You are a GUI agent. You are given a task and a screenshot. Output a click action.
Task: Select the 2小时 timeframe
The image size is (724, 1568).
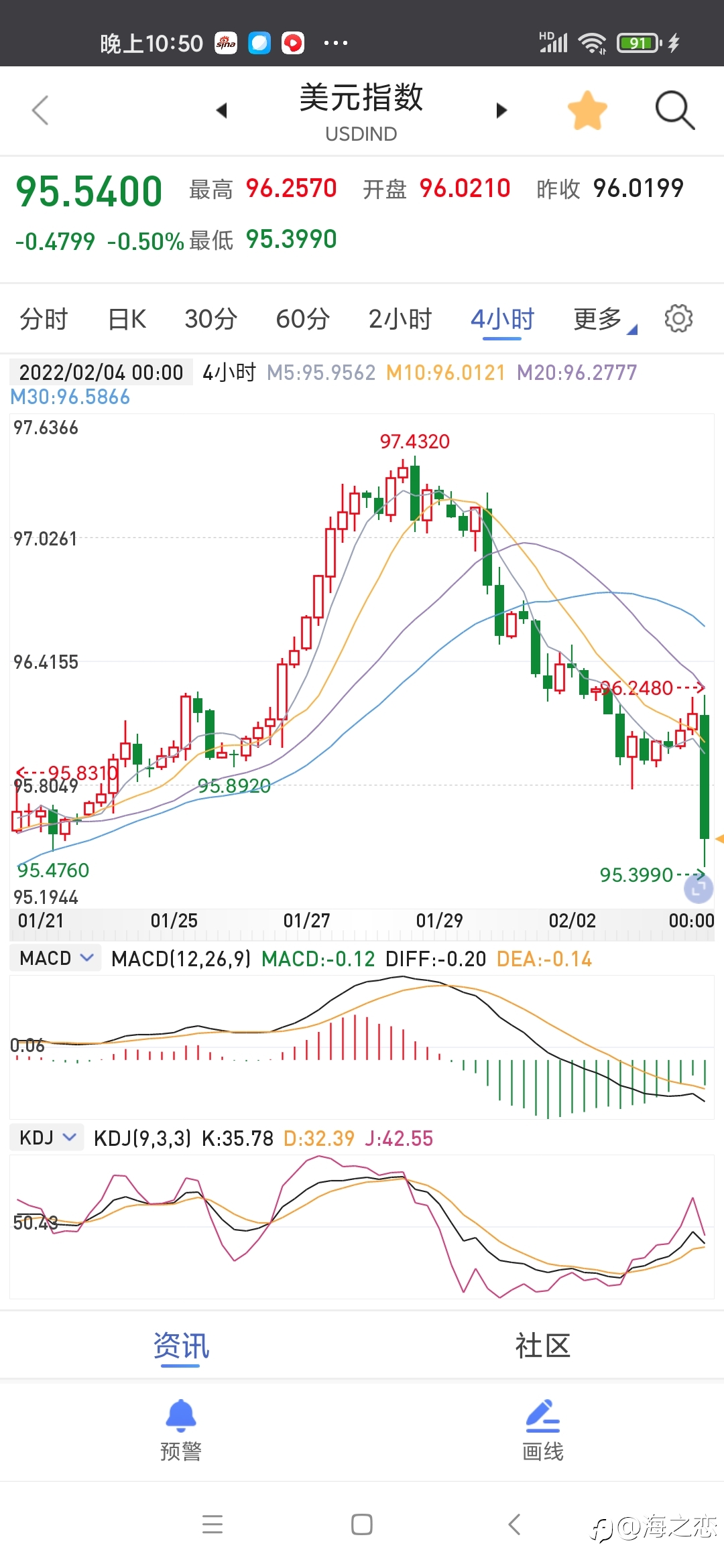pos(400,319)
